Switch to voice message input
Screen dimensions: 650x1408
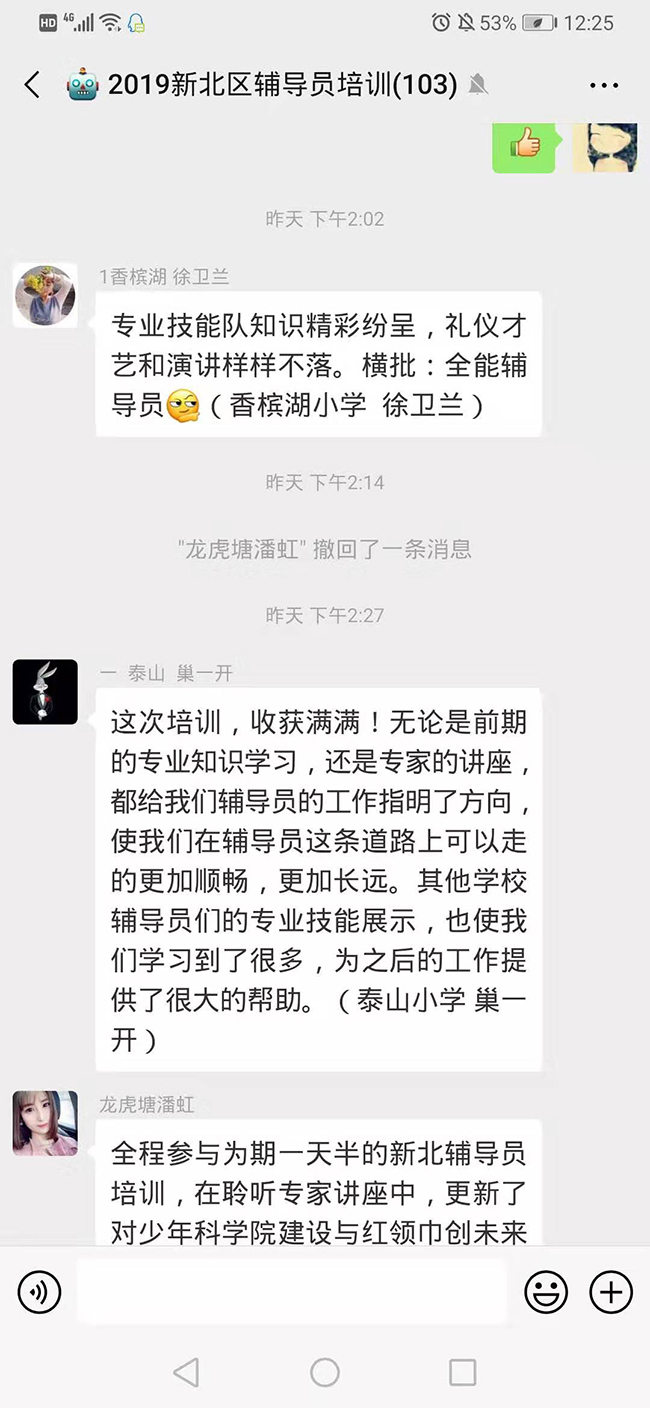(39, 1293)
